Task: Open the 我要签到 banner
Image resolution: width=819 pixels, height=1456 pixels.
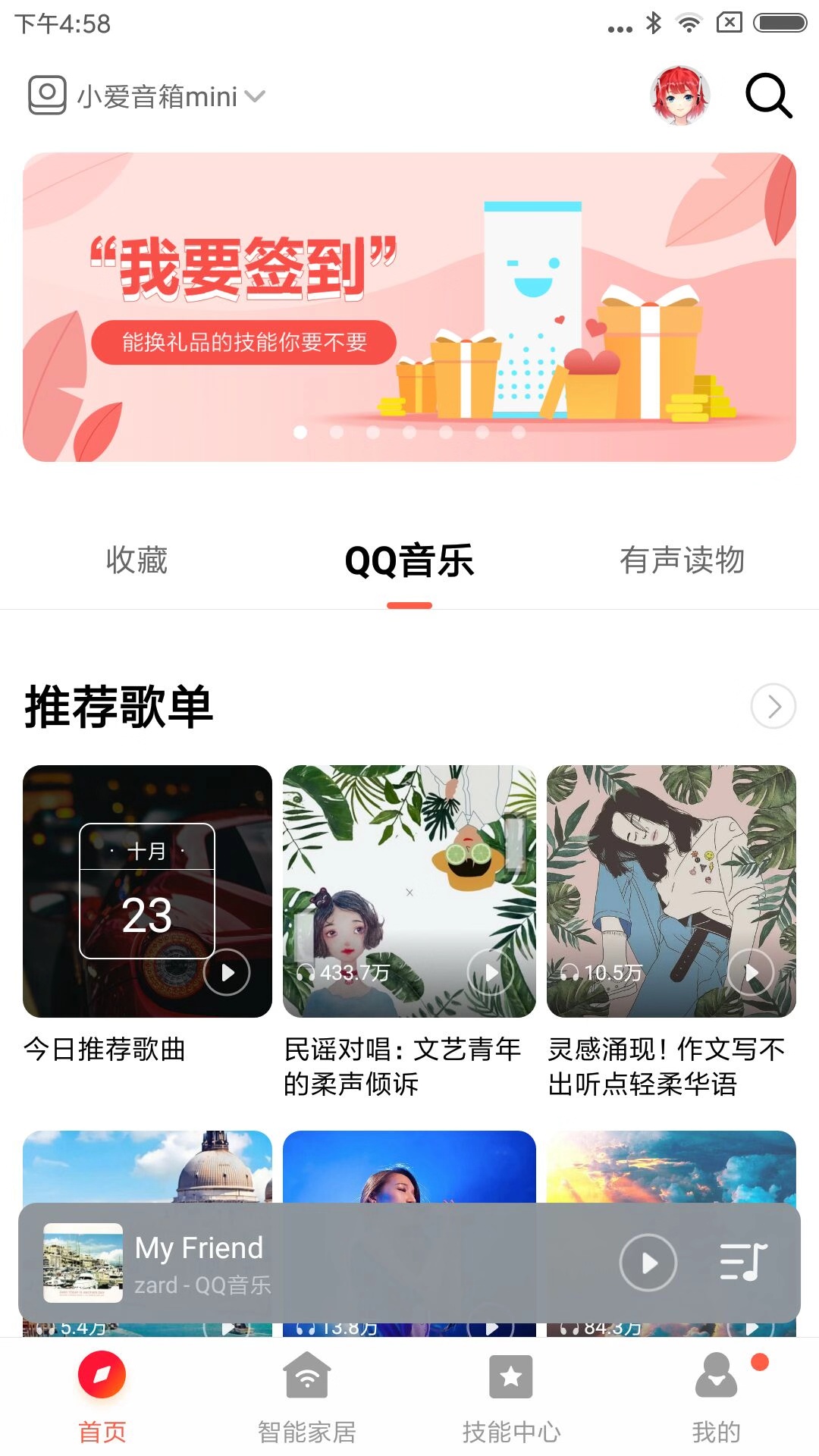Action: coord(409,303)
